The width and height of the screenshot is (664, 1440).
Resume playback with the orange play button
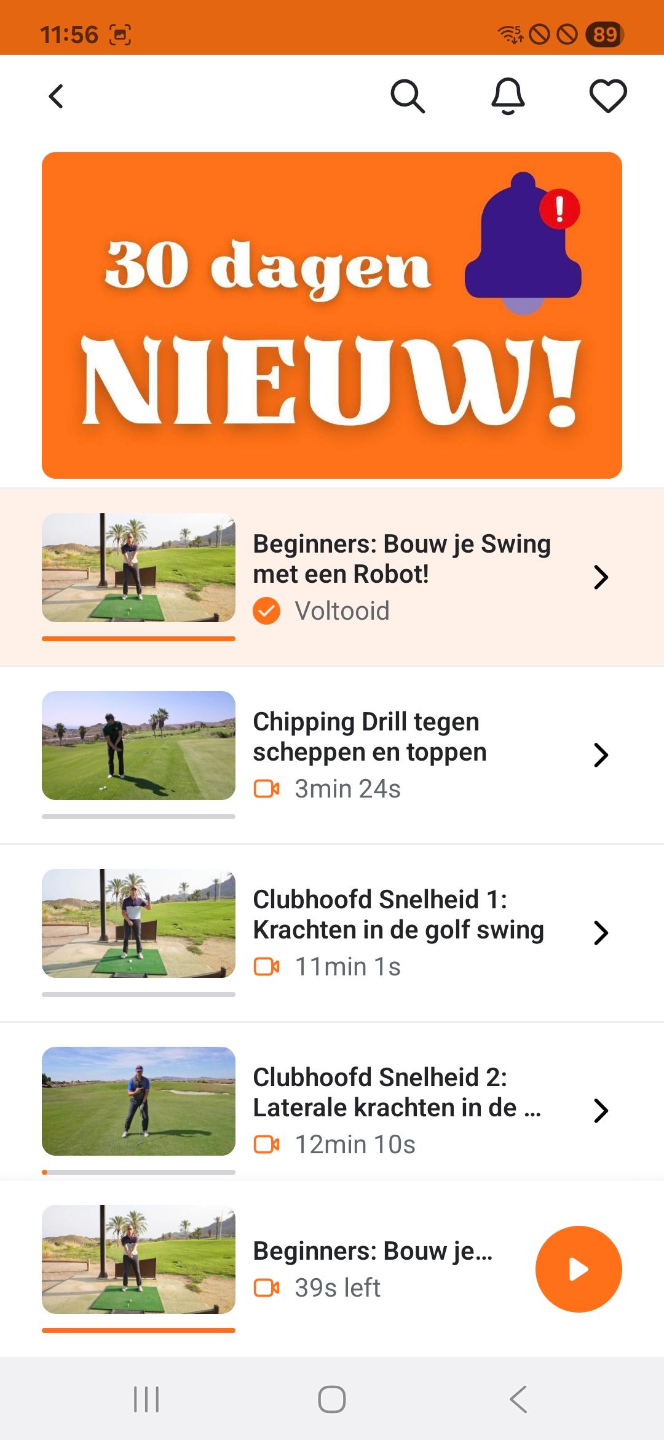tap(578, 1269)
